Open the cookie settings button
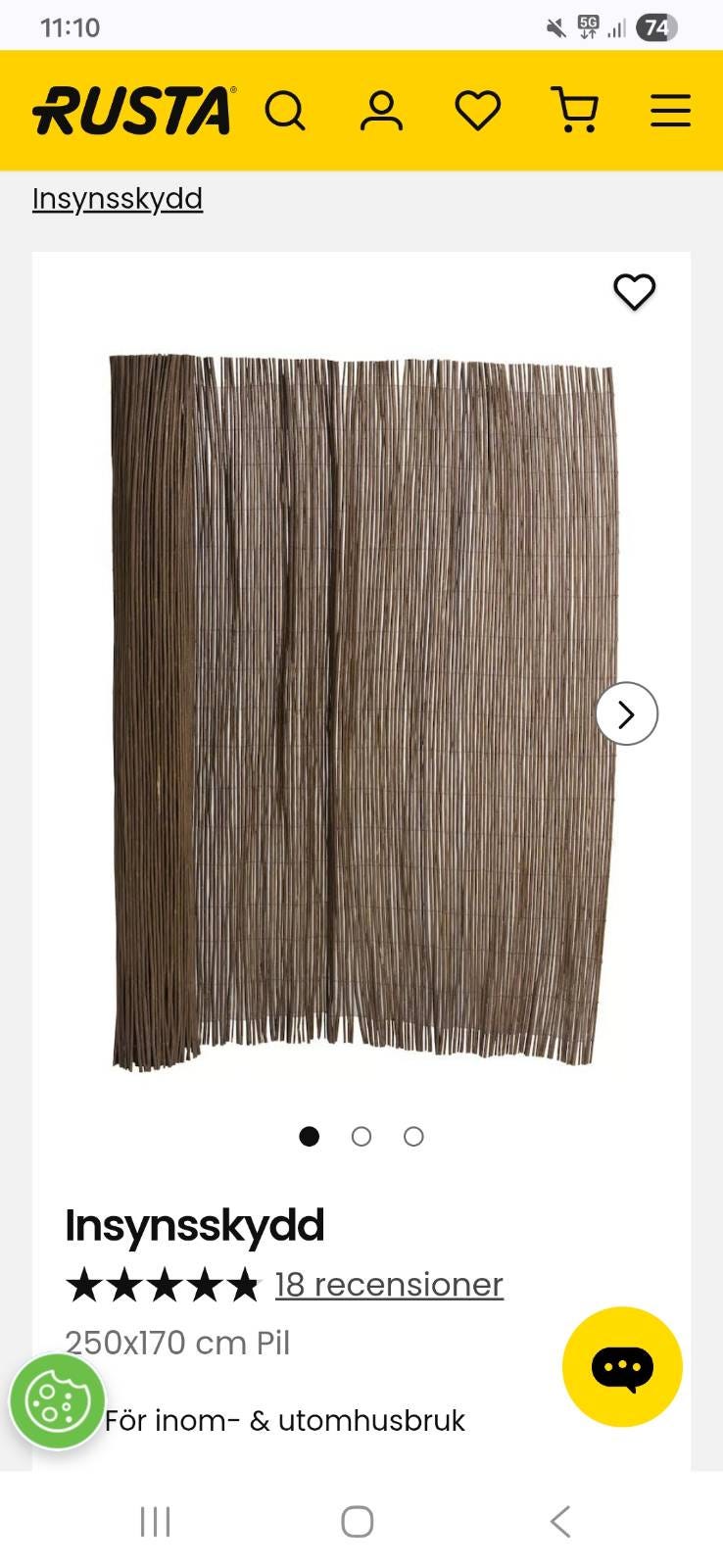723x1568 pixels. [58, 1402]
